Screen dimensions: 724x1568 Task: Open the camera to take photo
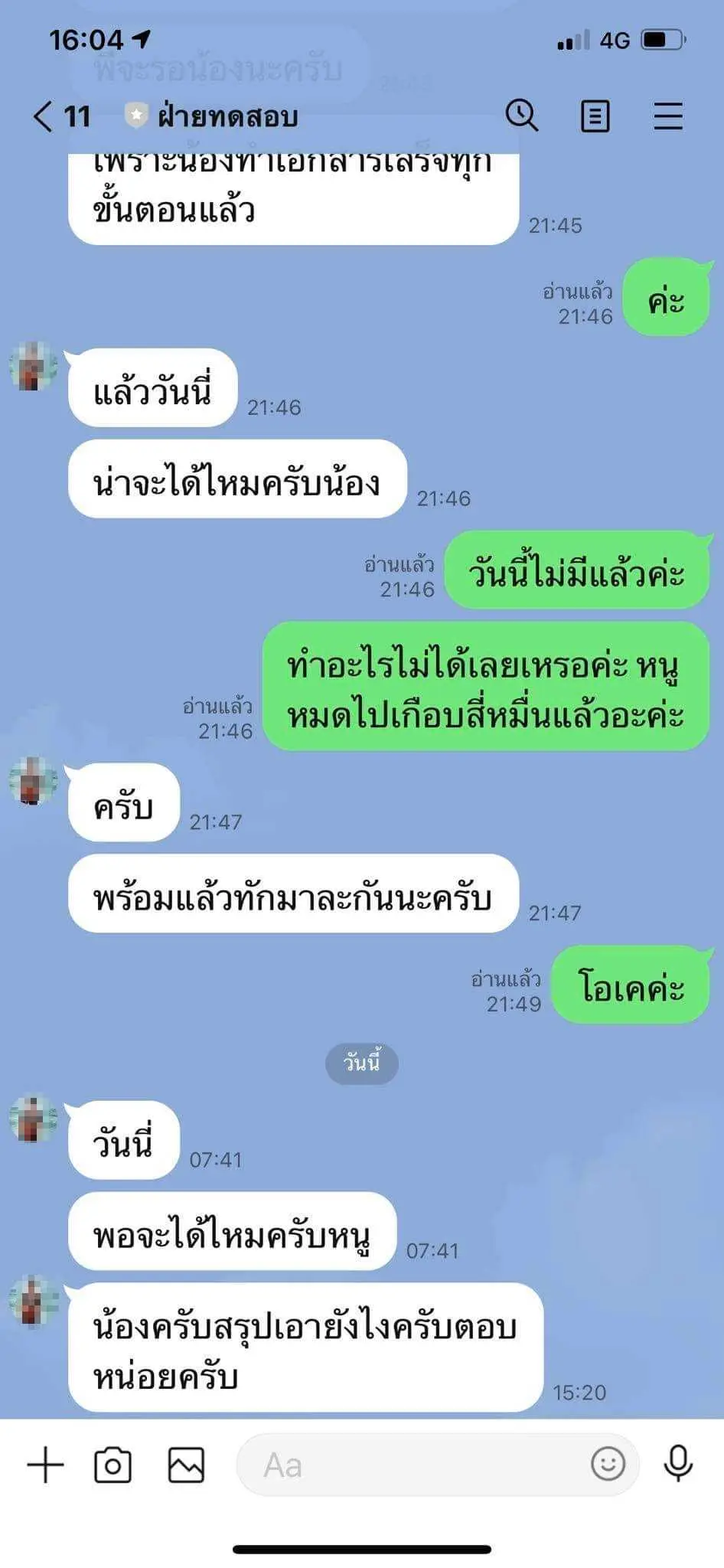tap(113, 1465)
